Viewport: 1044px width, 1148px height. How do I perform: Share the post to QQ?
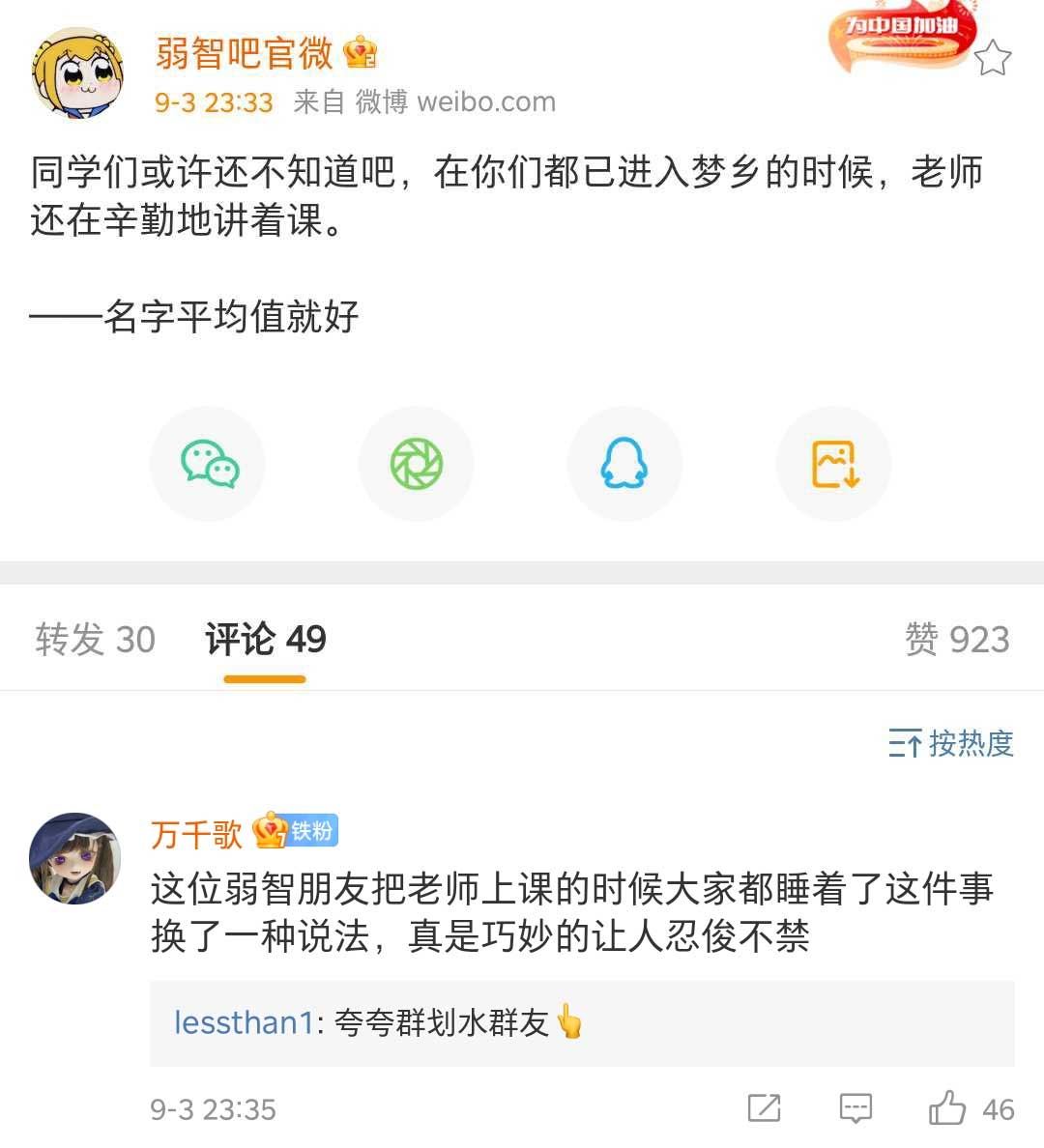click(623, 464)
